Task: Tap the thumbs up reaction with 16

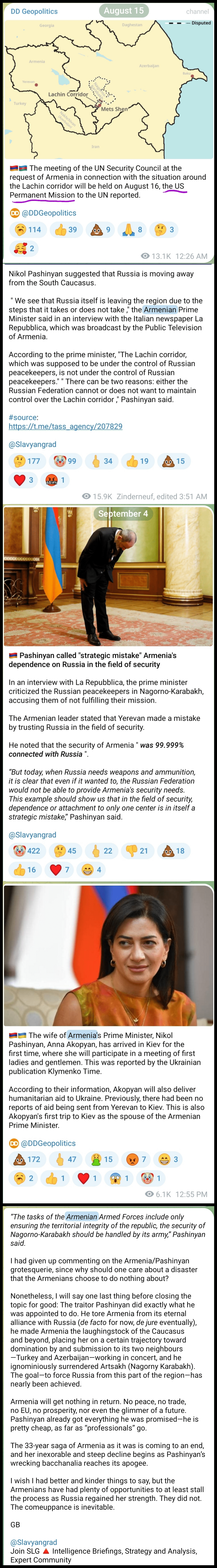Action: (24, 869)
